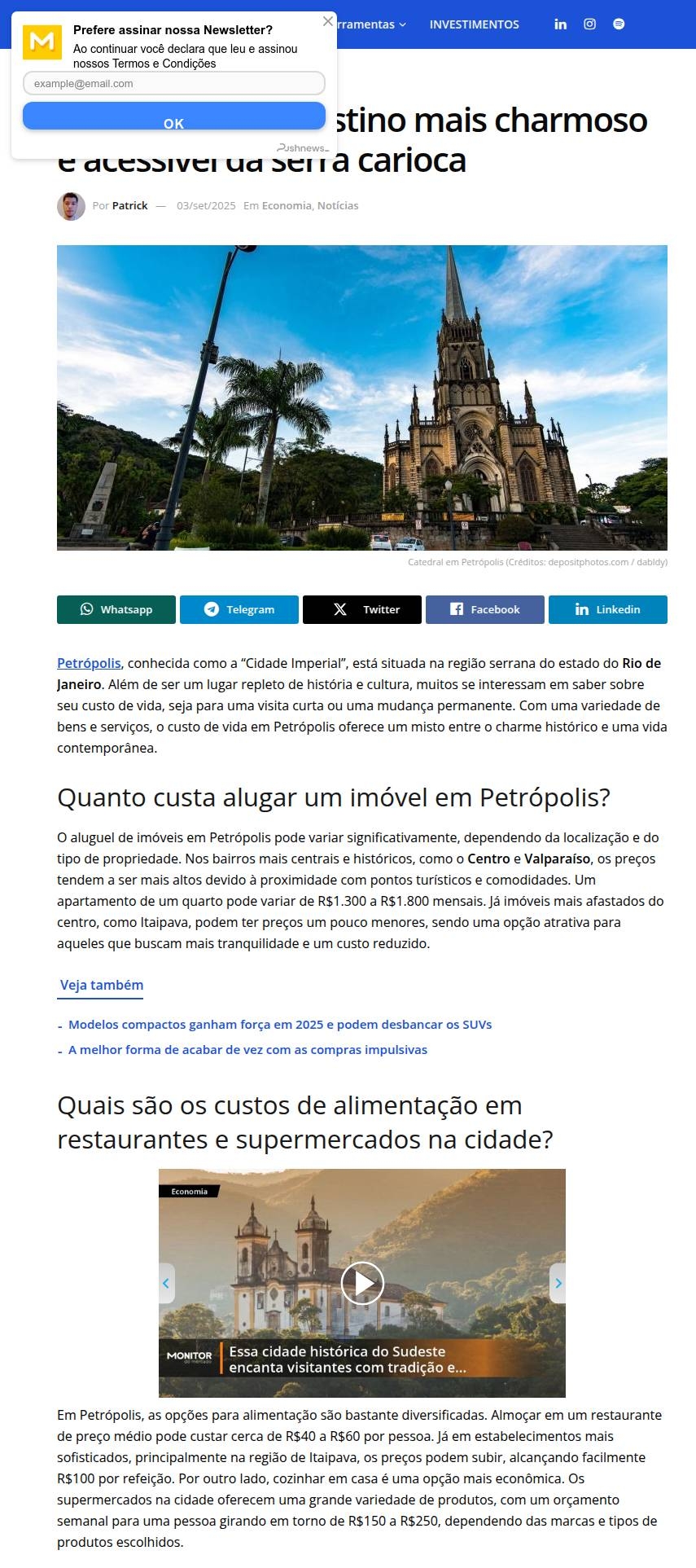This screenshot has height=1568, width=696.
Task: Share the article on Whatsapp
Action: coord(116,609)
